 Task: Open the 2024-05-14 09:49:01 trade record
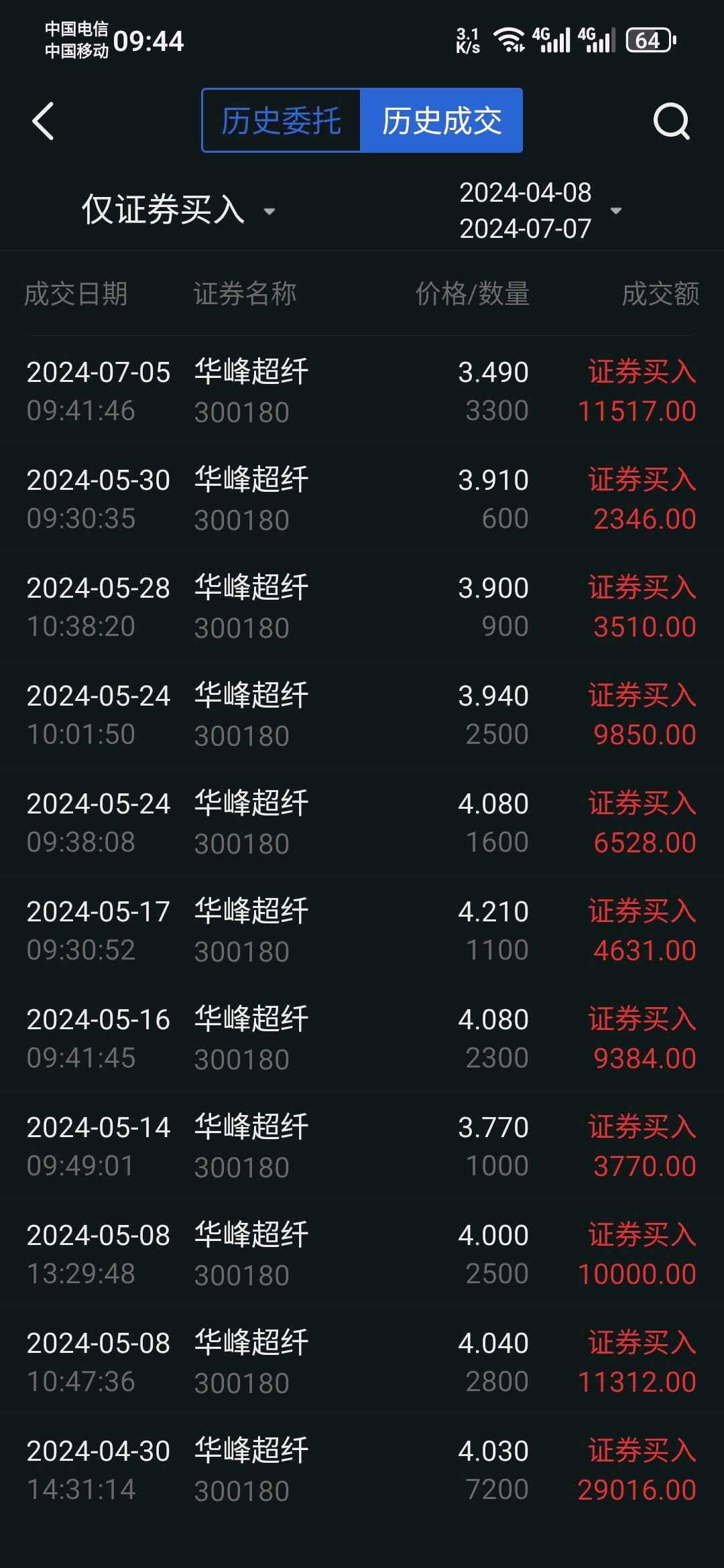click(362, 1146)
